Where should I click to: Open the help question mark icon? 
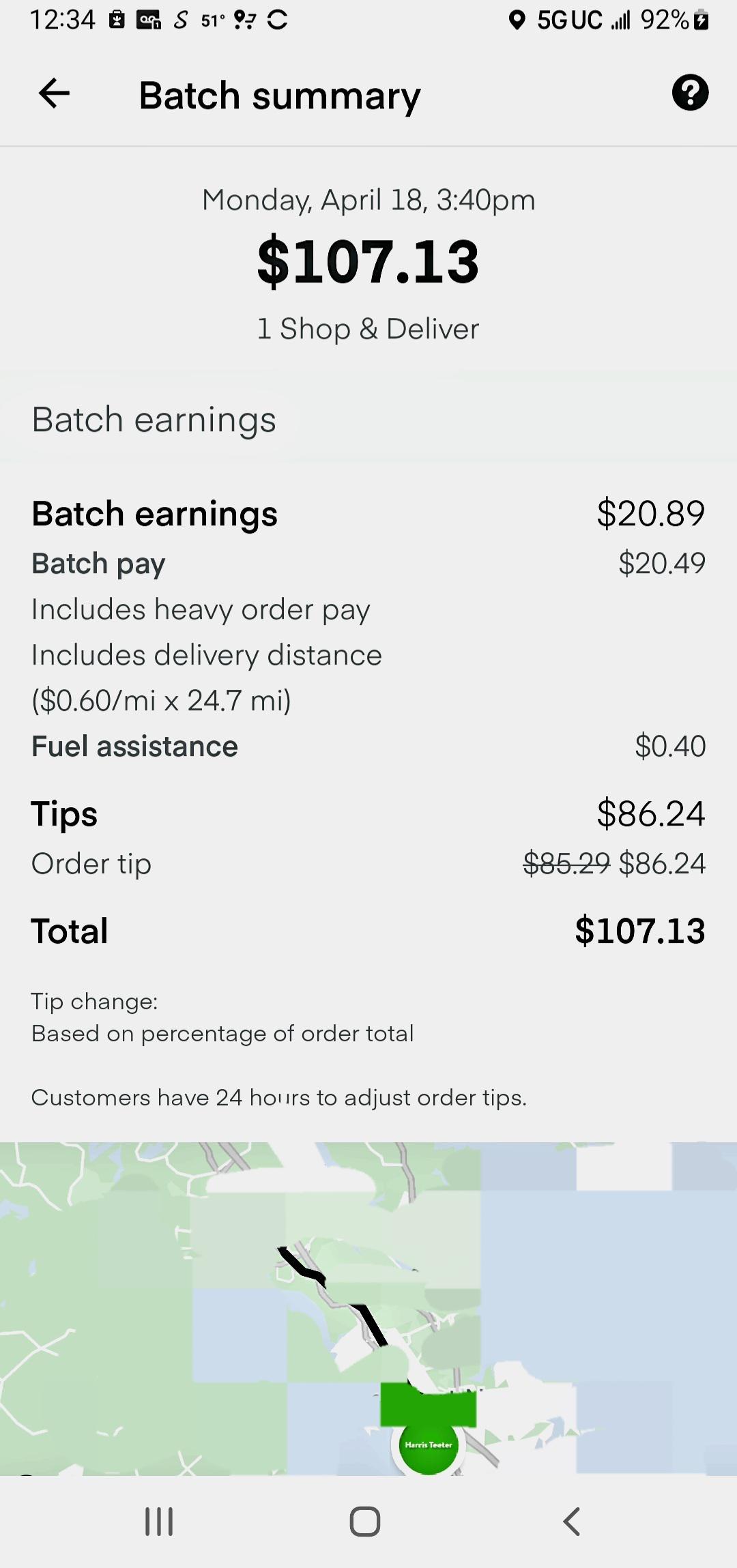click(690, 93)
